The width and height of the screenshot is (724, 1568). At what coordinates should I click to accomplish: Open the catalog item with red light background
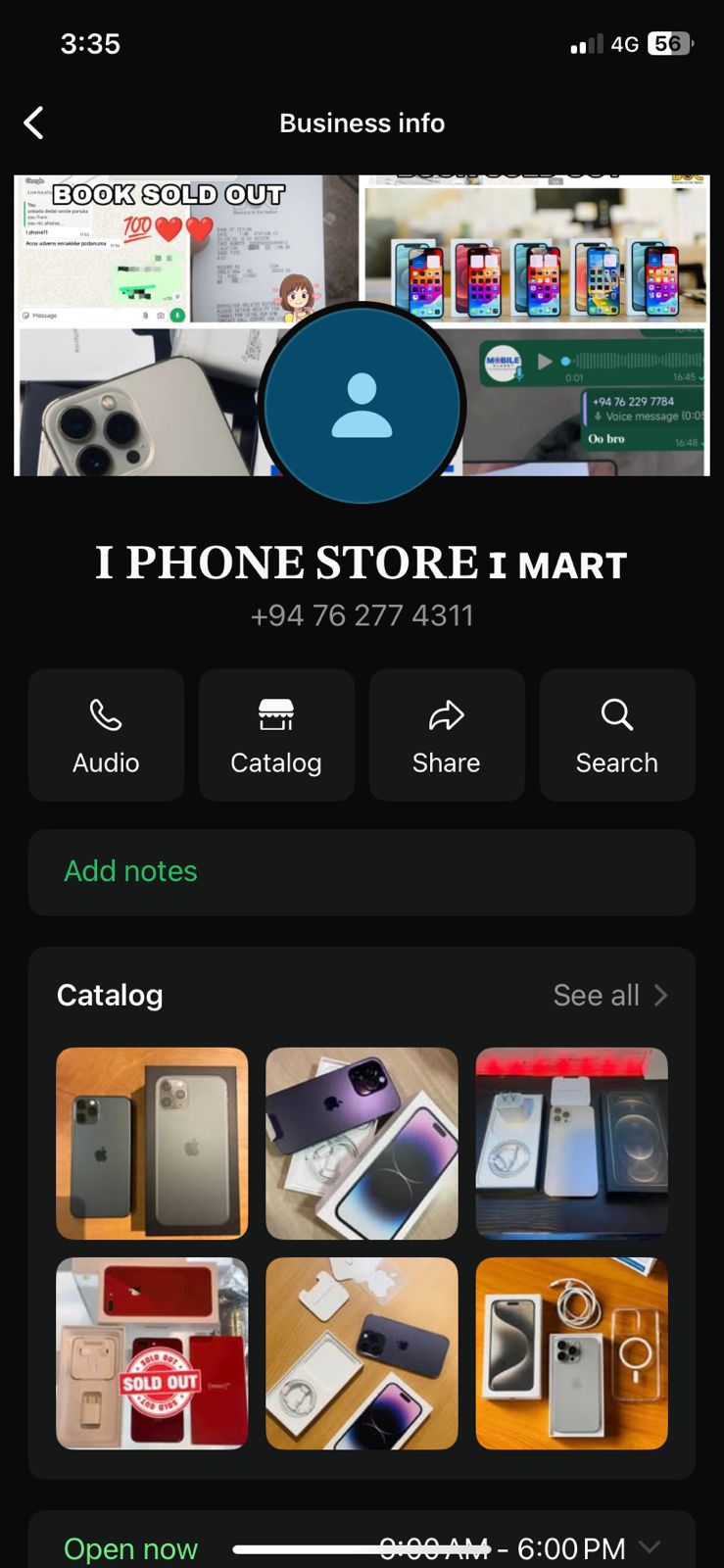click(571, 1143)
